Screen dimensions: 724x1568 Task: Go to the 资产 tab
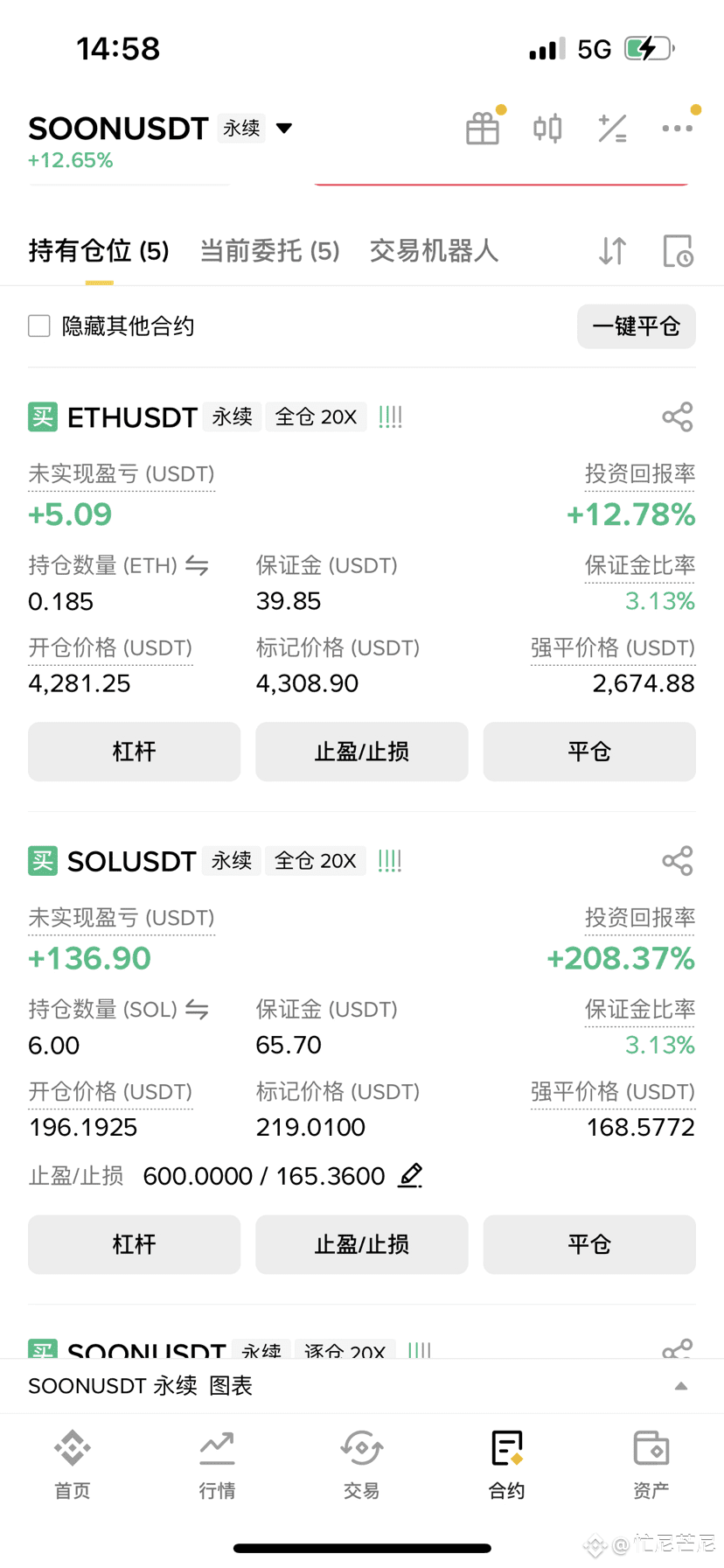coord(651,1465)
